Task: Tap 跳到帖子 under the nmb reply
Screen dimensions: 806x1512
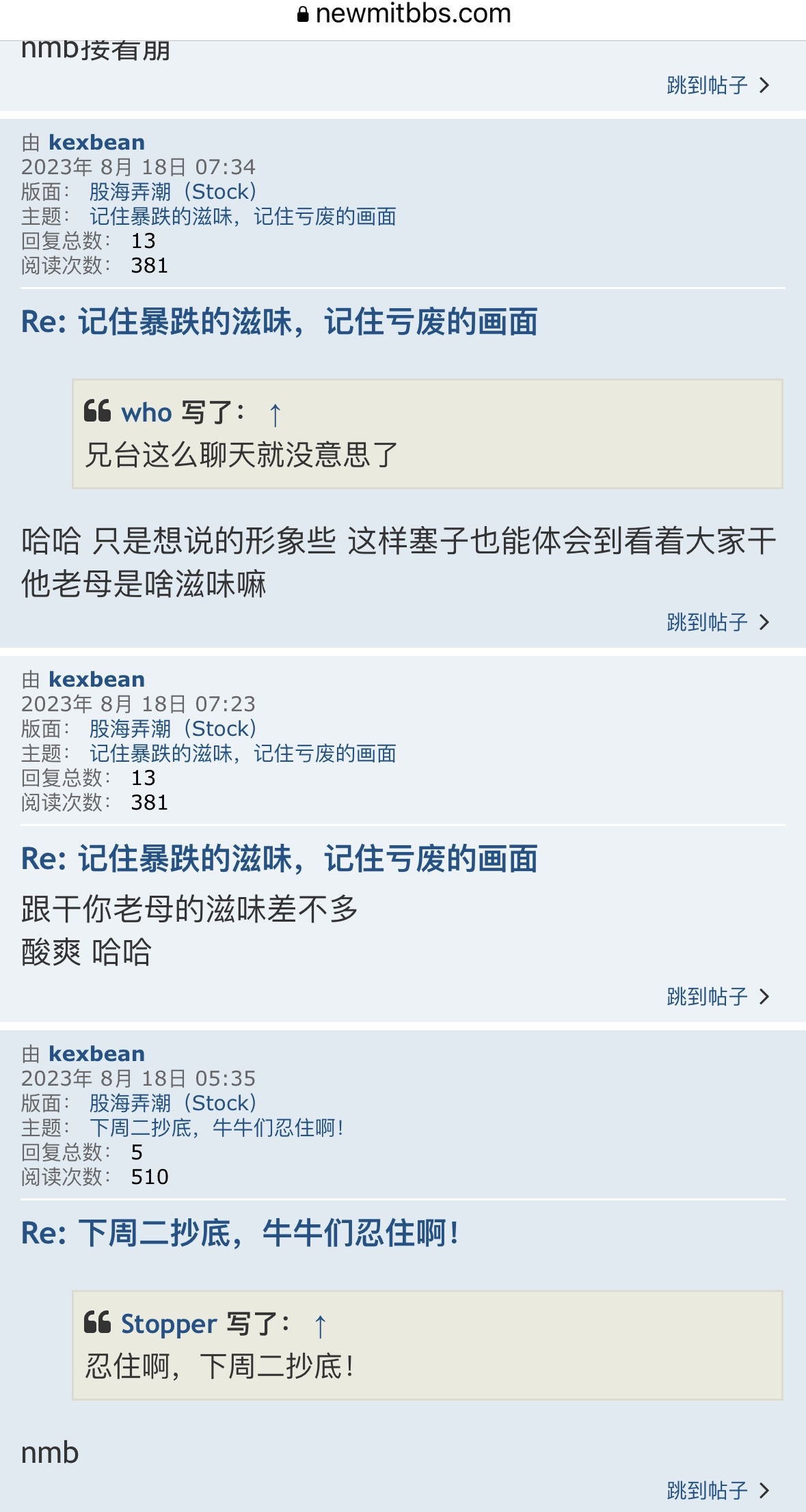Action: (717, 1490)
